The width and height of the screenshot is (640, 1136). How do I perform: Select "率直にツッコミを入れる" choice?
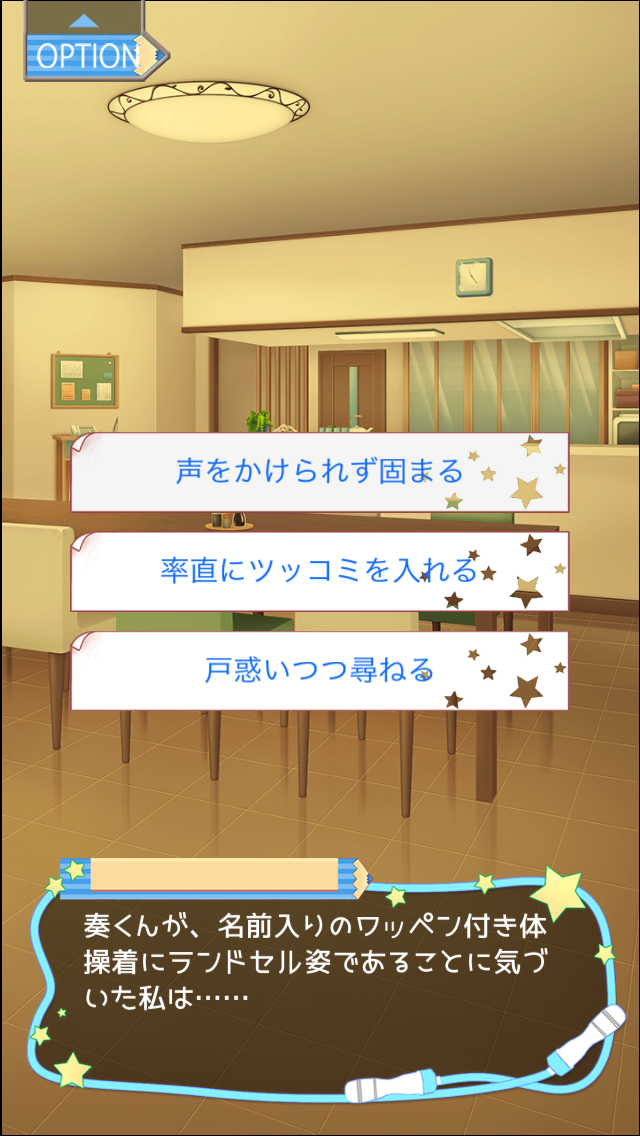coord(320,570)
